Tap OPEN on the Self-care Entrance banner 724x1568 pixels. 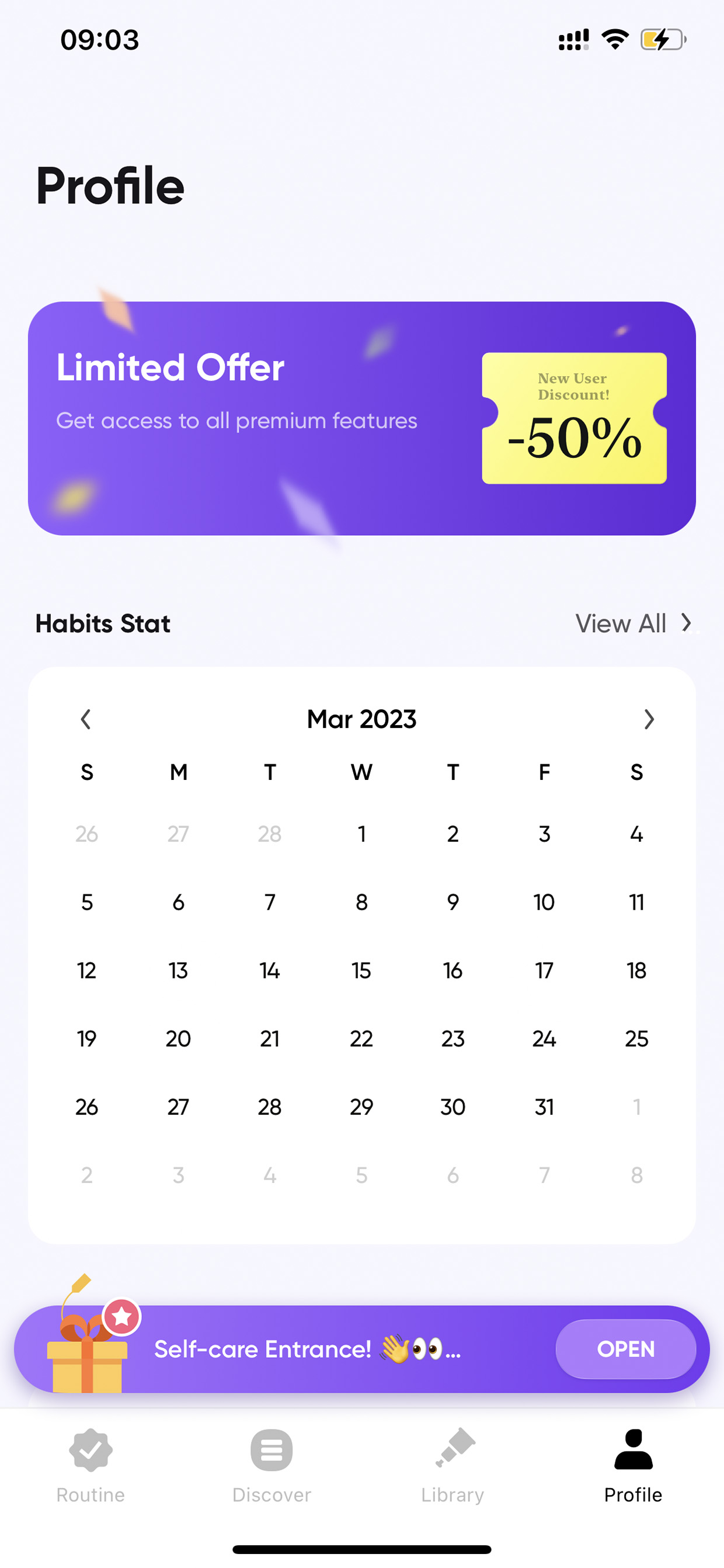point(625,1349)
